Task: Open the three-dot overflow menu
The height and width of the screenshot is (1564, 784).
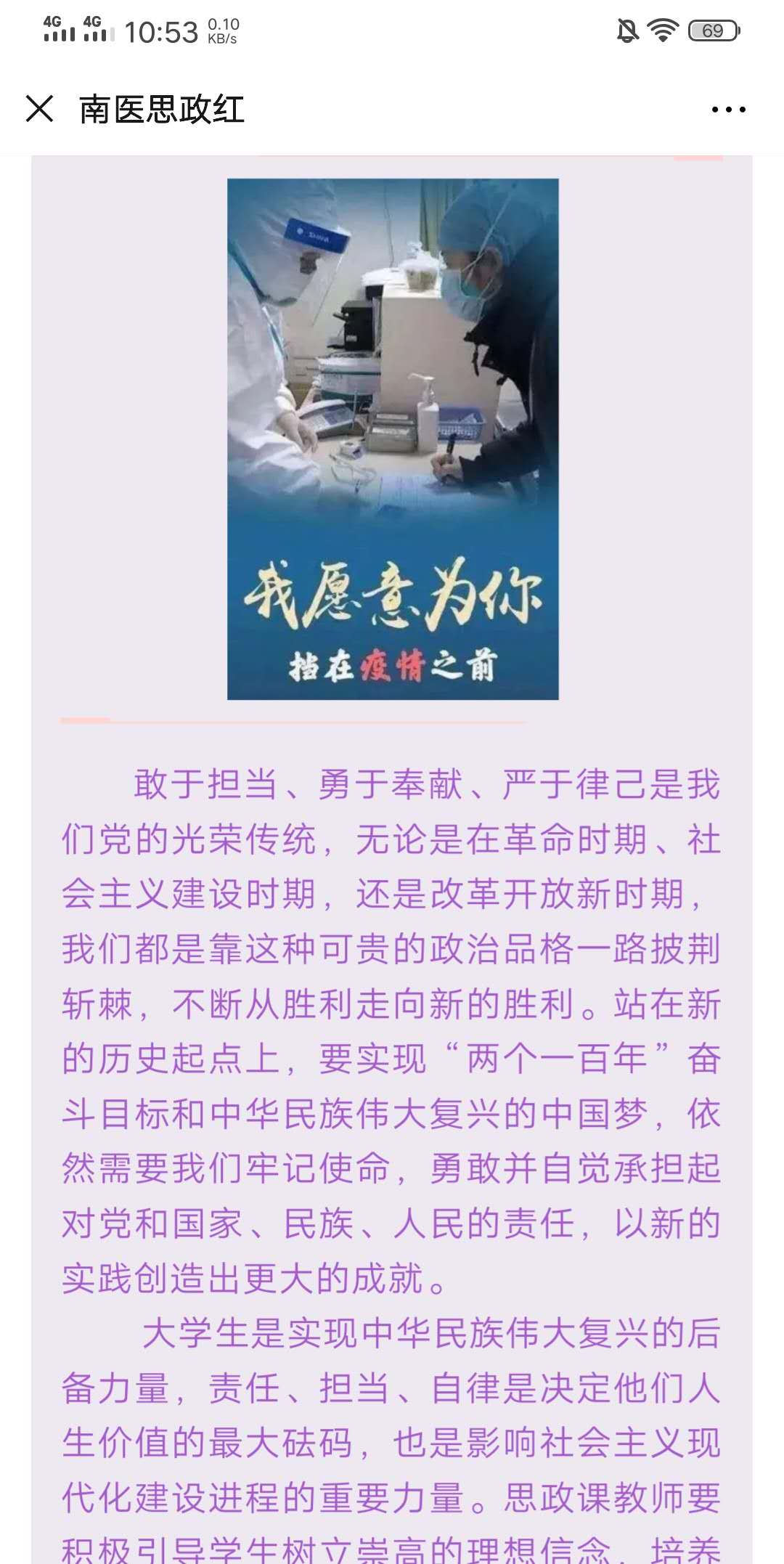Action: point(728,110)
